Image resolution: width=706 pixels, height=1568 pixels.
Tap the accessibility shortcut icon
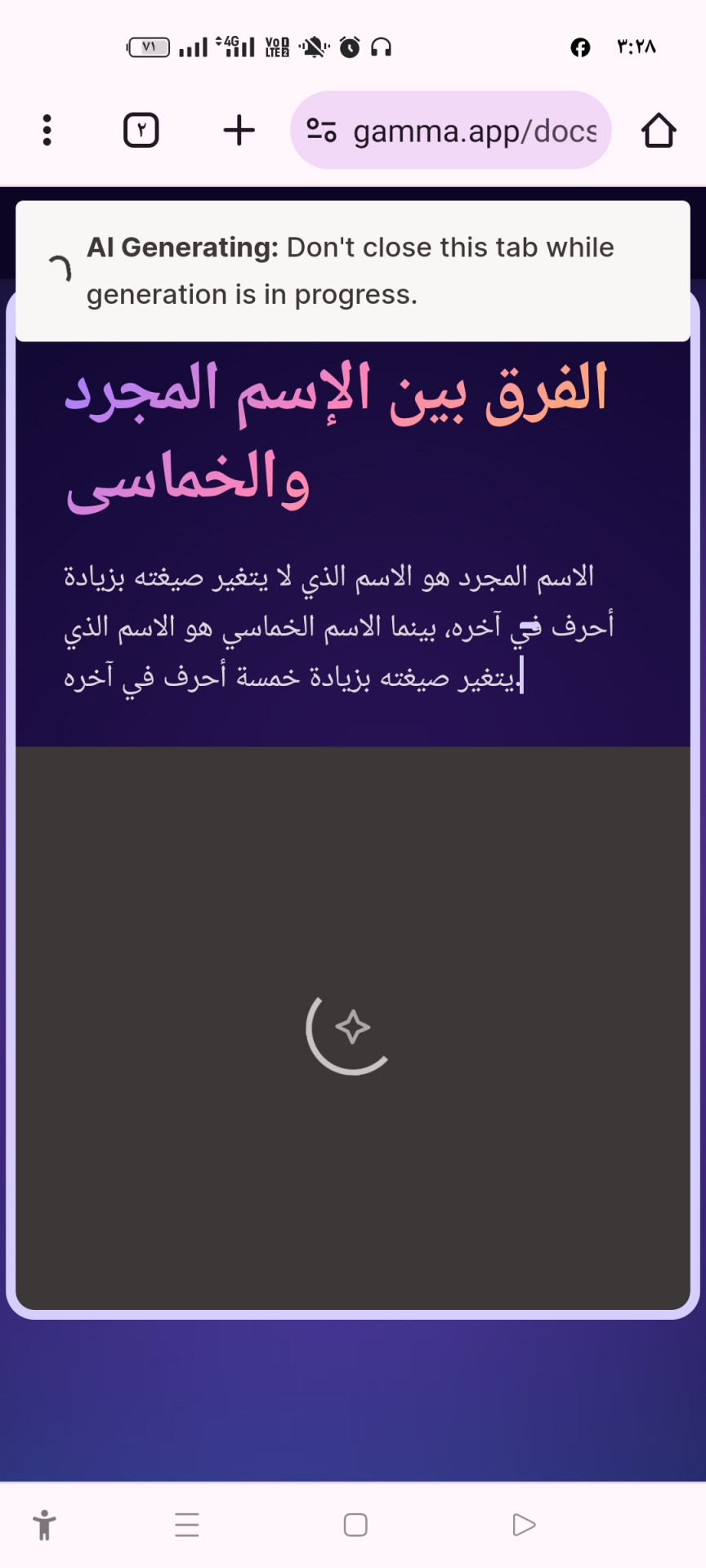(45, 1525)
